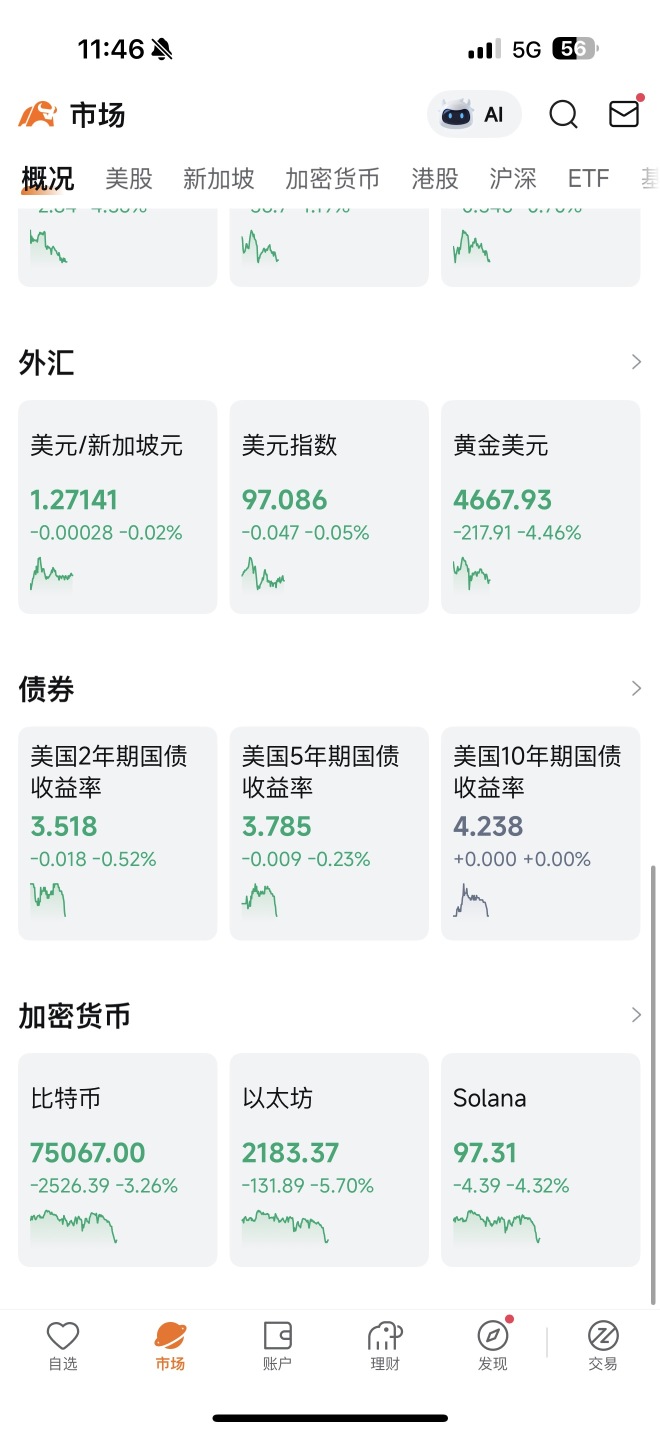This screenshot has height=1434, width=660.
Task: Switch to the 港股 tab
Action: [x=435, y=179]
